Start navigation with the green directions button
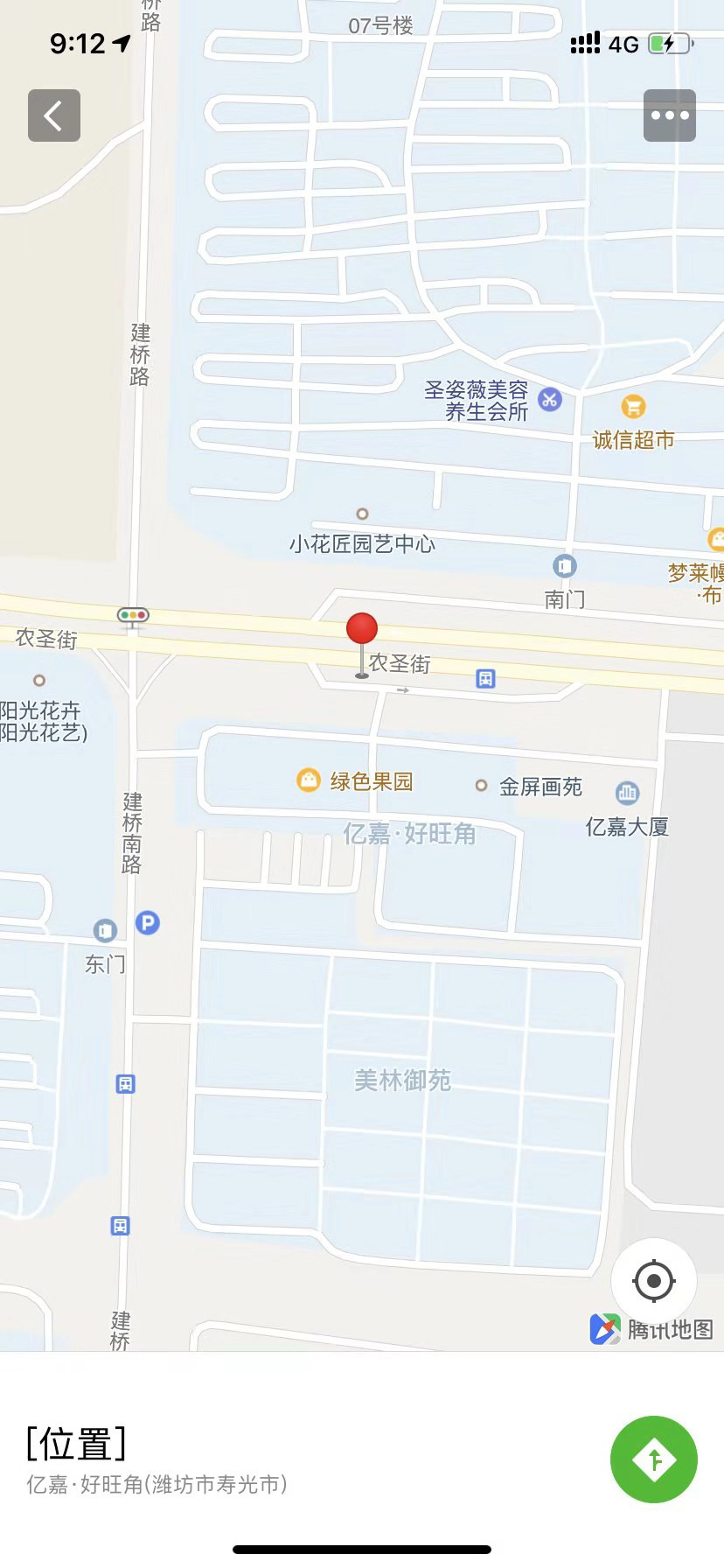The width and height of the screenshot is (724, 1568). pos(653,1459)
